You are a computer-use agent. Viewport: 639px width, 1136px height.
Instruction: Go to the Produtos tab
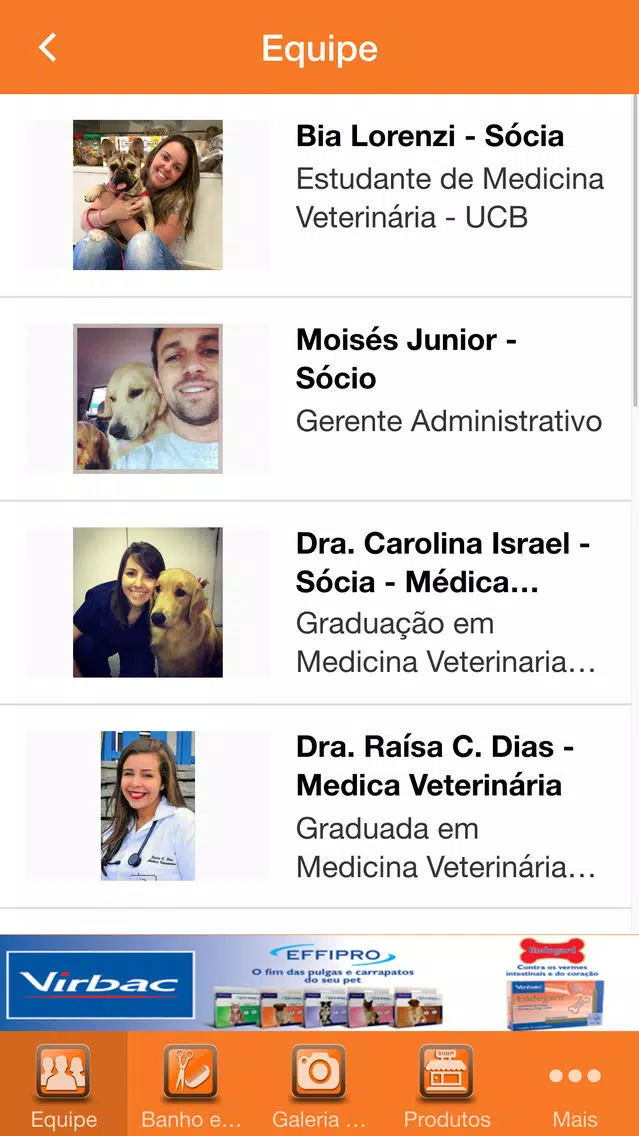click(447, 1084)
